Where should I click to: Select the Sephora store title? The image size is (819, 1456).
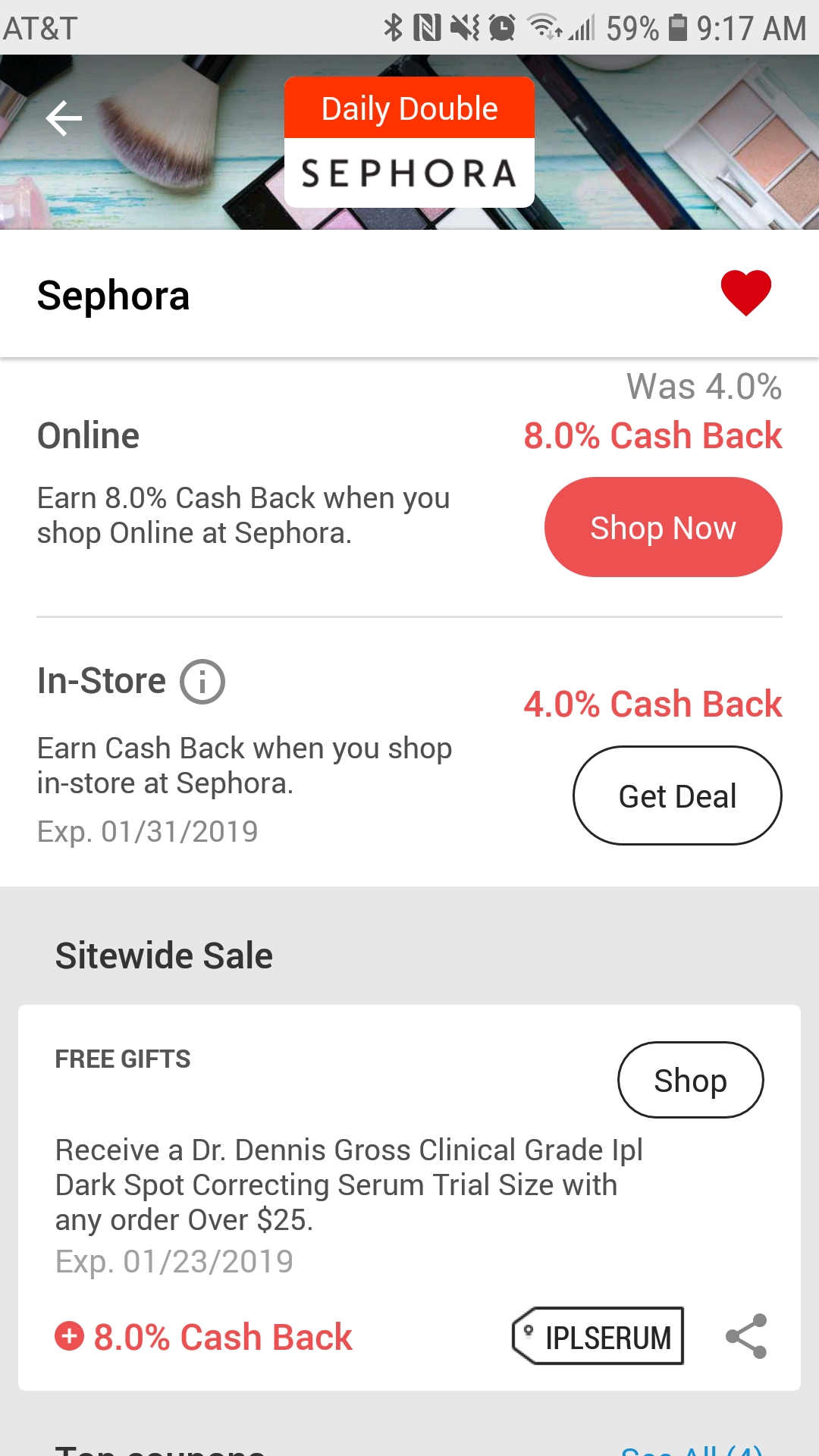click(x=113, y=296)
